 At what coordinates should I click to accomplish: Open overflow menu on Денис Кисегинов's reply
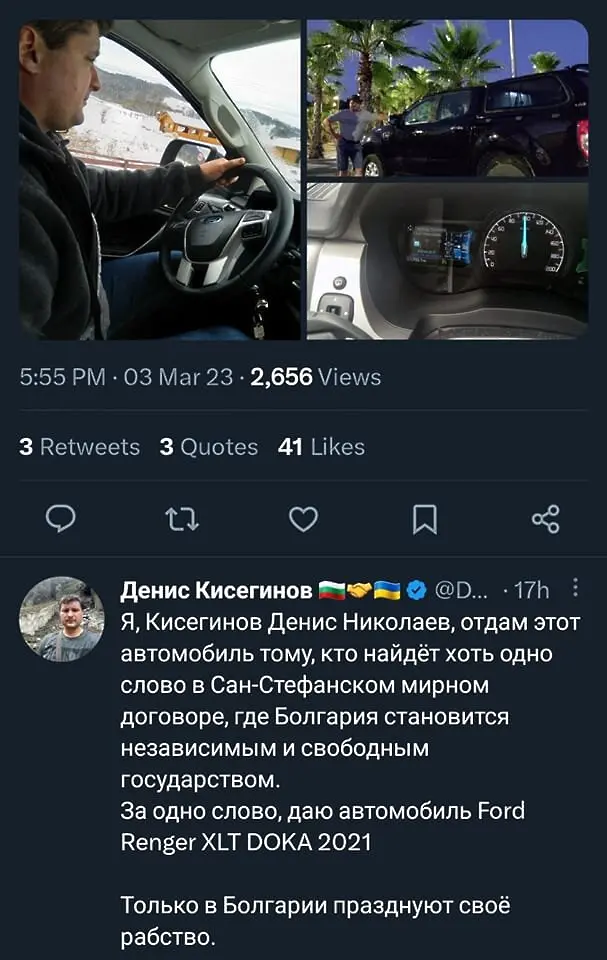click(x=575, y=589)
